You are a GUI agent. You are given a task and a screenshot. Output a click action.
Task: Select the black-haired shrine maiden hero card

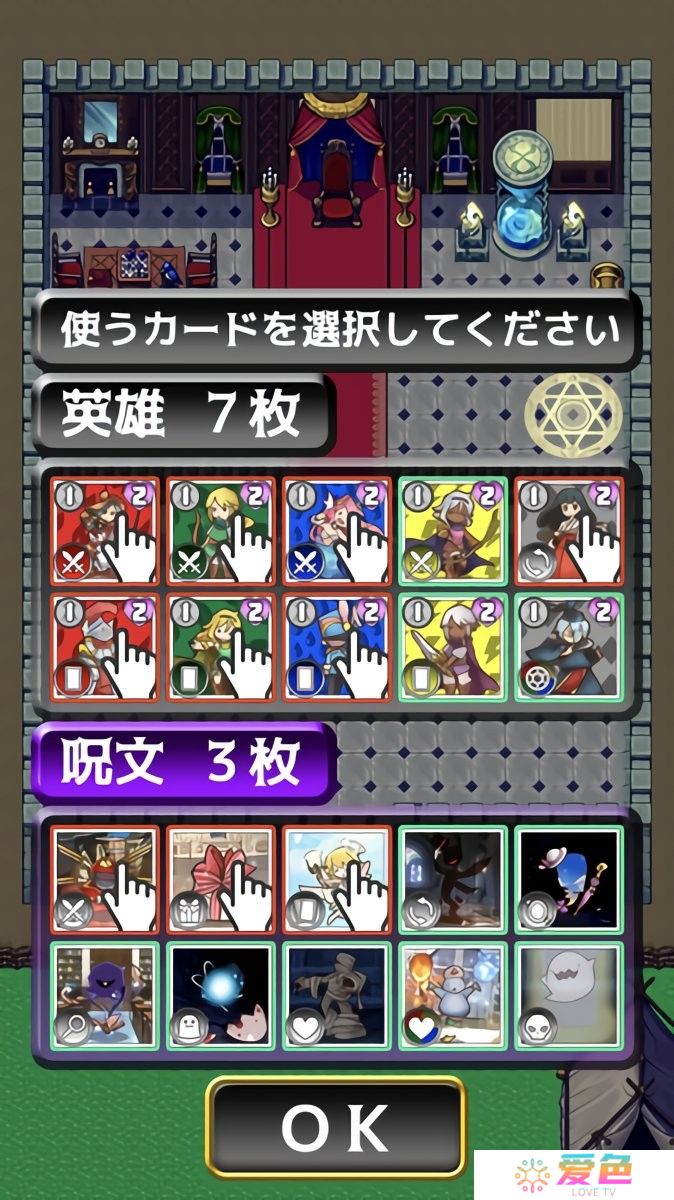569,531
